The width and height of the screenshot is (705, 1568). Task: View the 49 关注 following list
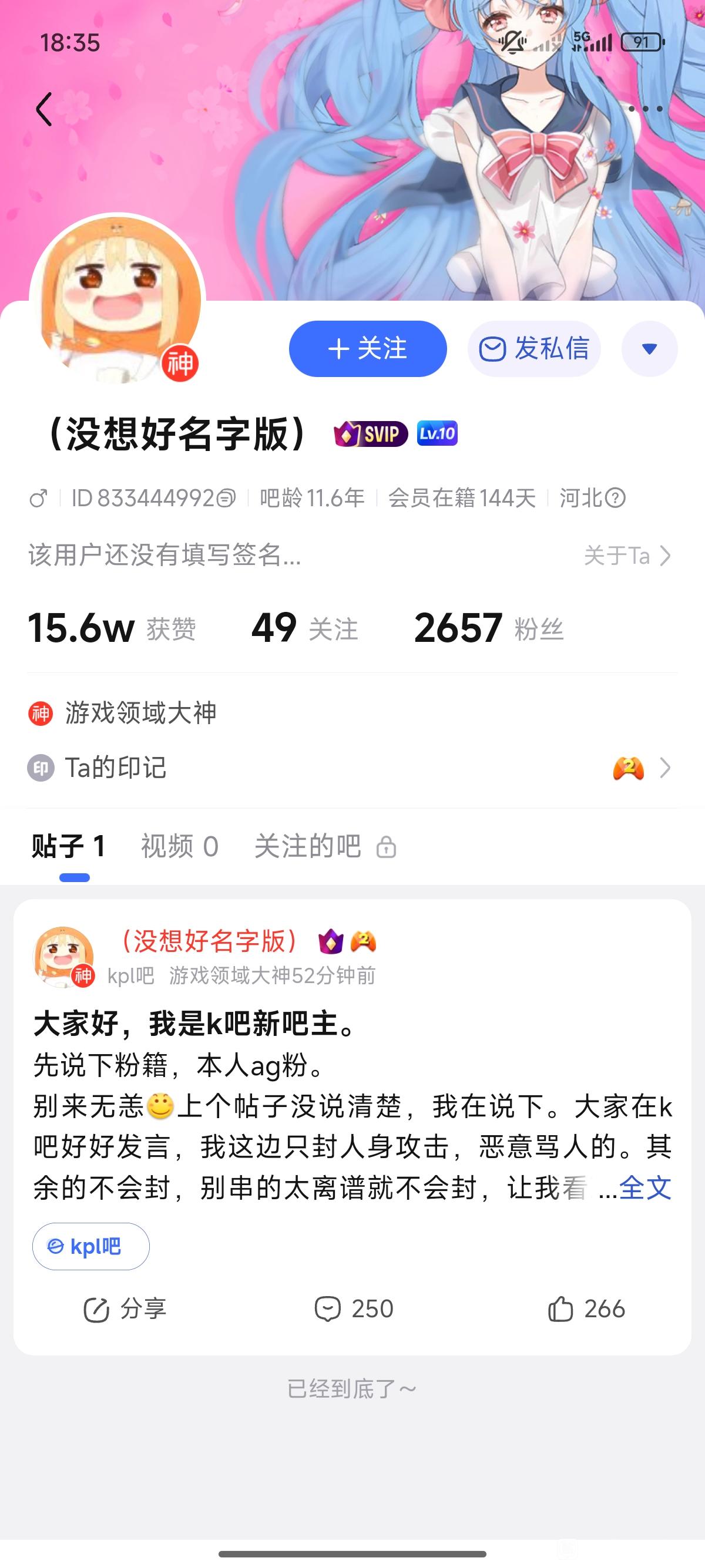tap(304, 628)
